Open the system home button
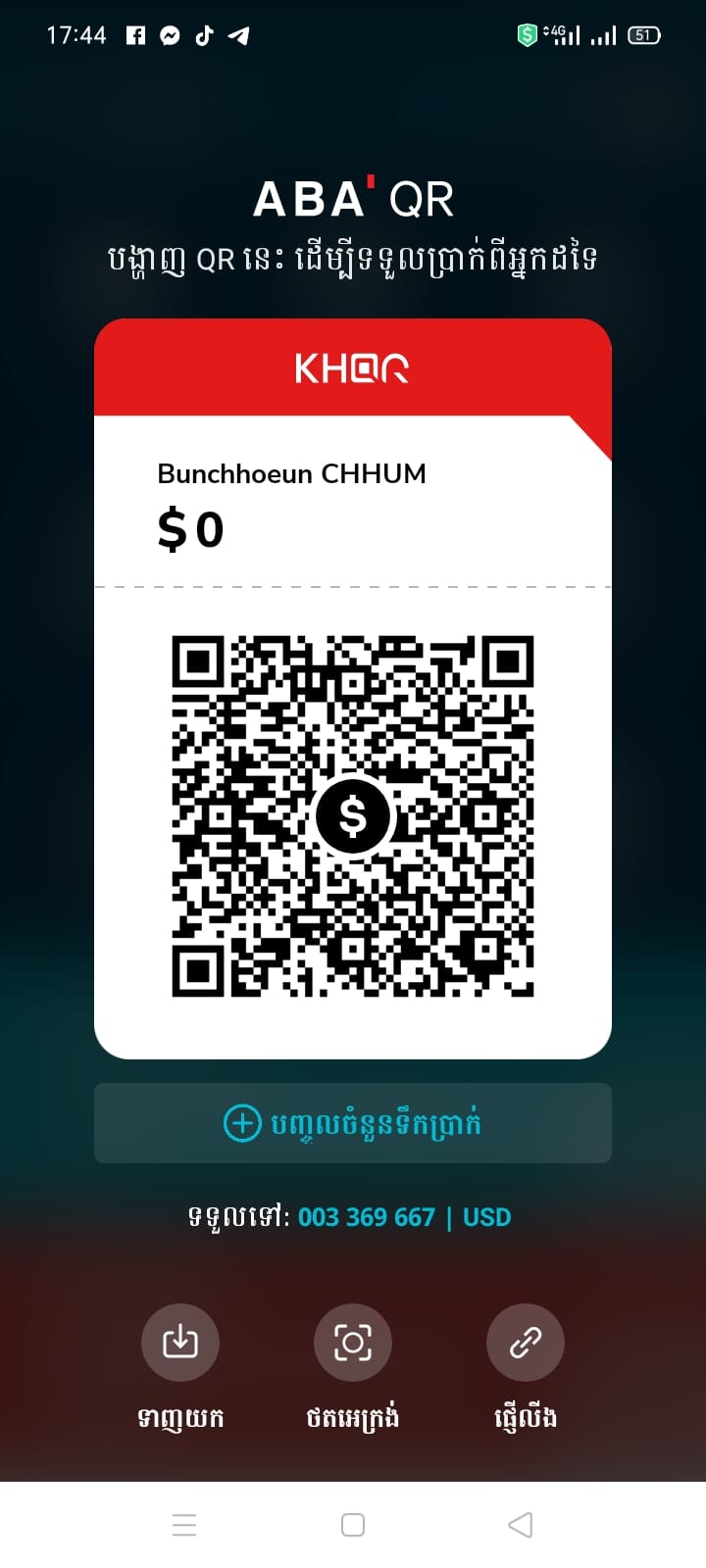This screenshot has width=706, height=1568. [x=353, y=1525]
